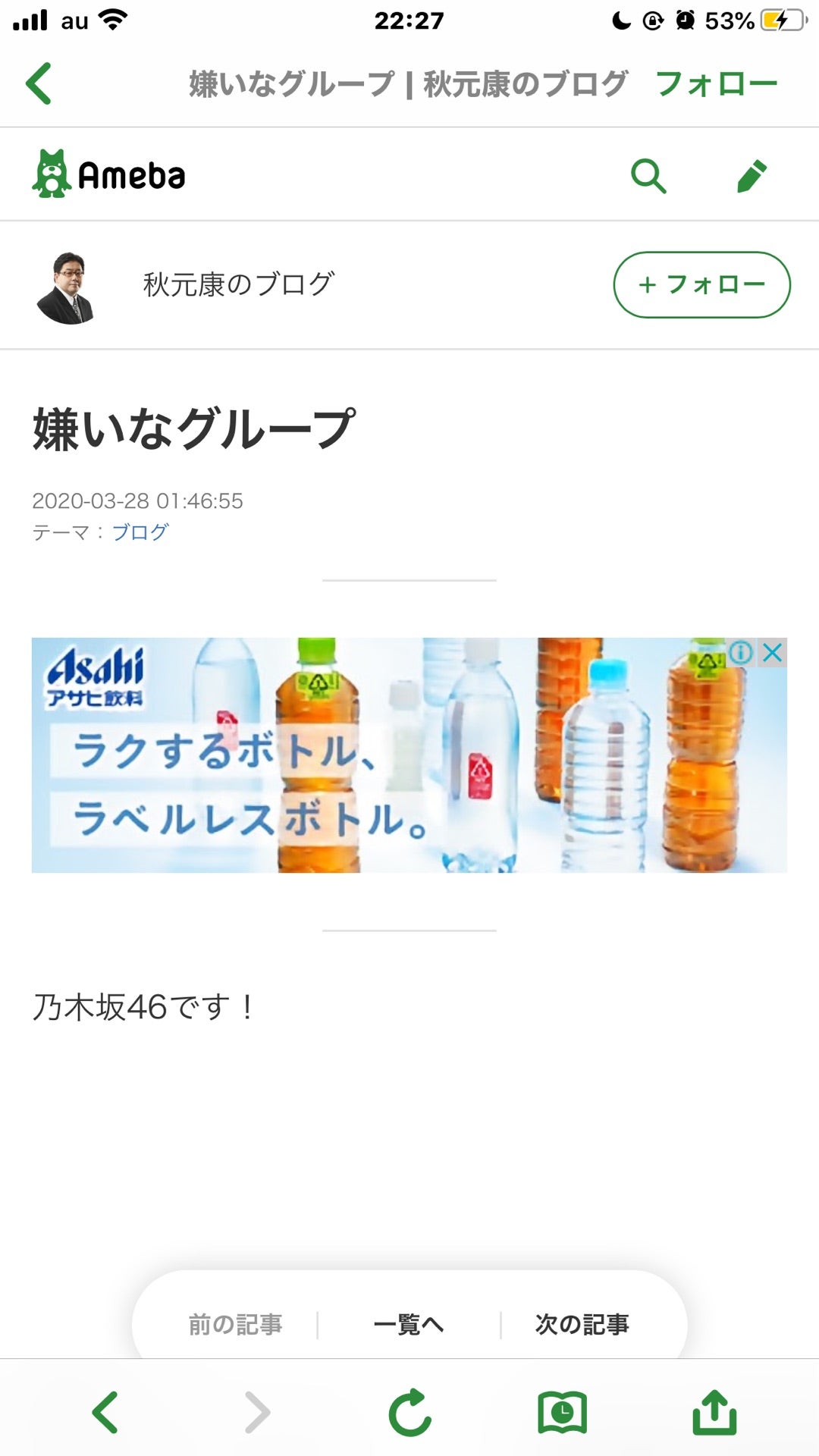Open the ブログ theme link
Image resolution: width=819 pixels, height=1456 pixels.
(140, 532)
